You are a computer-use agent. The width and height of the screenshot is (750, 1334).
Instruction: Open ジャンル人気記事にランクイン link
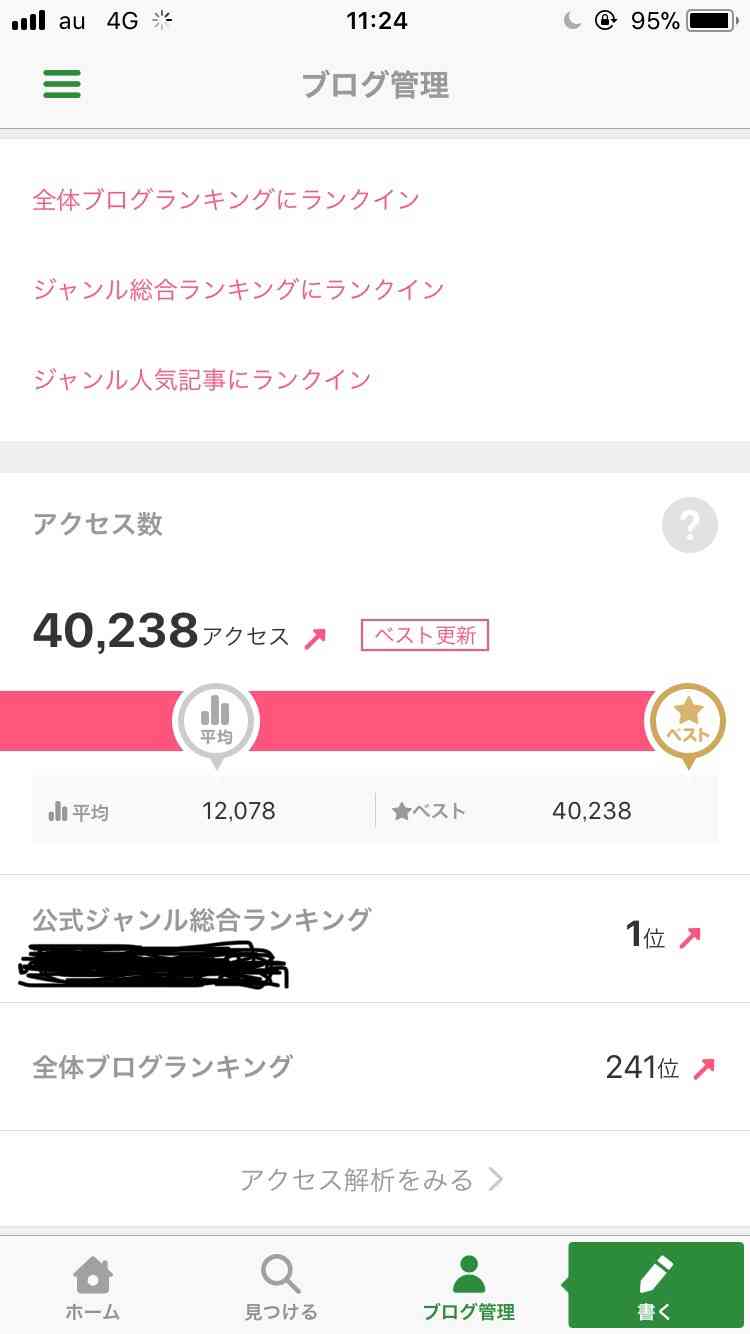[203, 381]
